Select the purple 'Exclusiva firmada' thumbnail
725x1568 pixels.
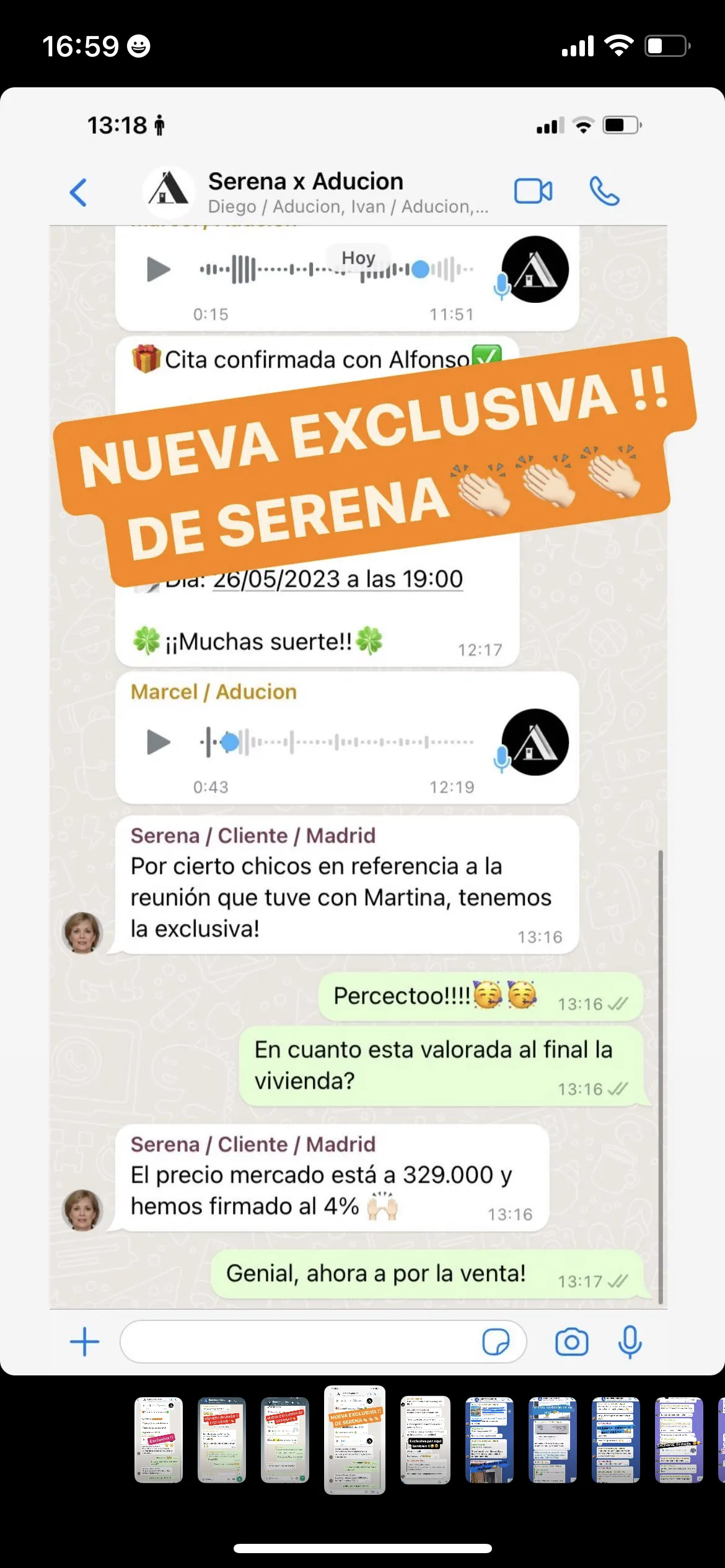click(679, 1440)
